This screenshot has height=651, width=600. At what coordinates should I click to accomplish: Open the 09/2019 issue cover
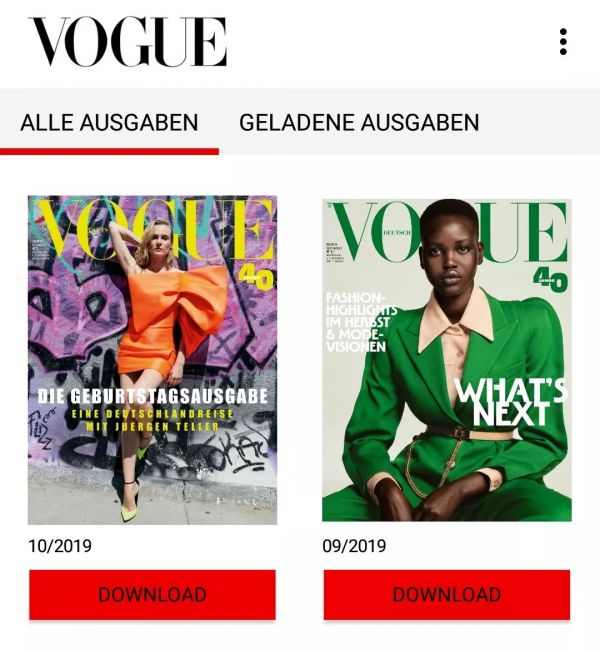tap(446, 359)
